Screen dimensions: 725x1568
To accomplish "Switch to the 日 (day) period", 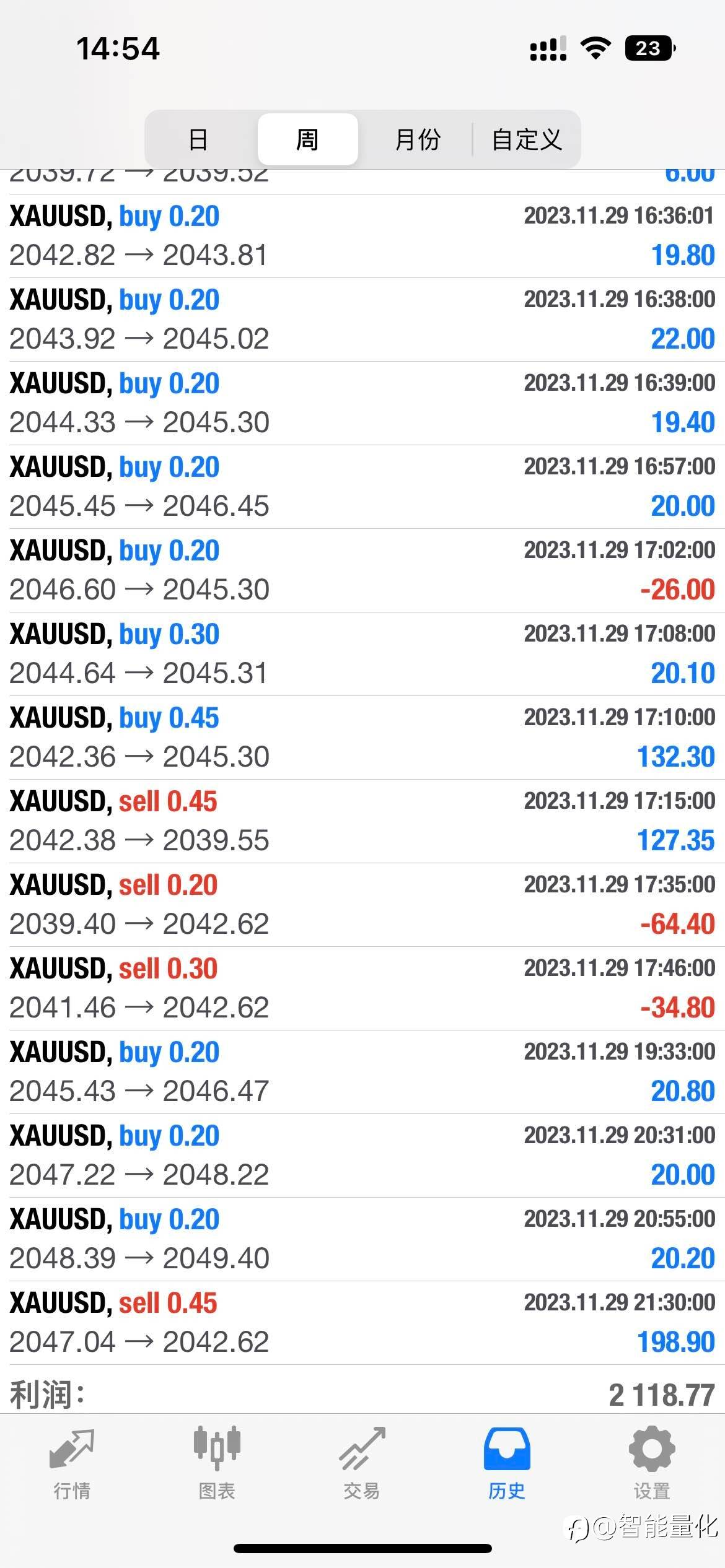I will tap(198, 139).
